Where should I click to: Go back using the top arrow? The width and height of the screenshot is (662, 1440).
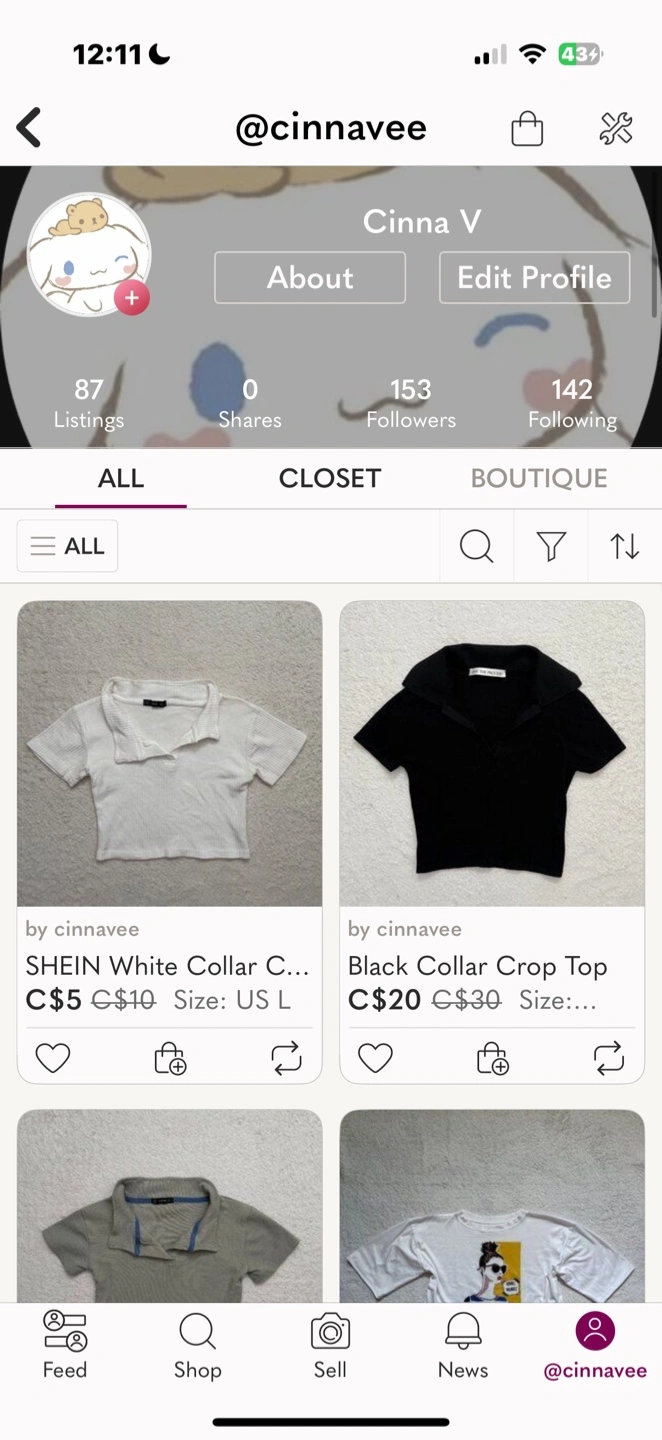30,128
